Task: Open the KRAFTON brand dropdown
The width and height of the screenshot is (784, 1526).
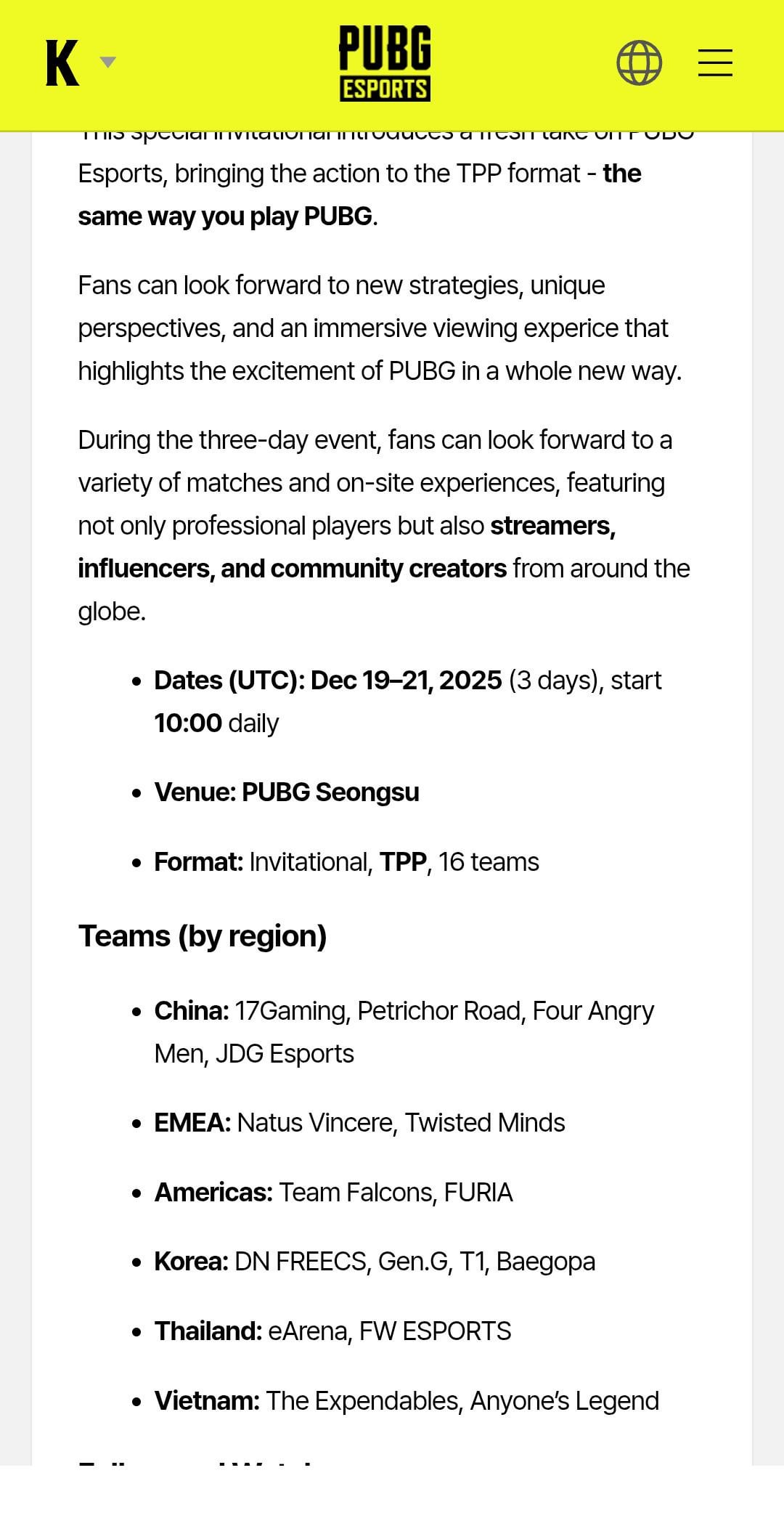Action: click(x=79, y=63)
